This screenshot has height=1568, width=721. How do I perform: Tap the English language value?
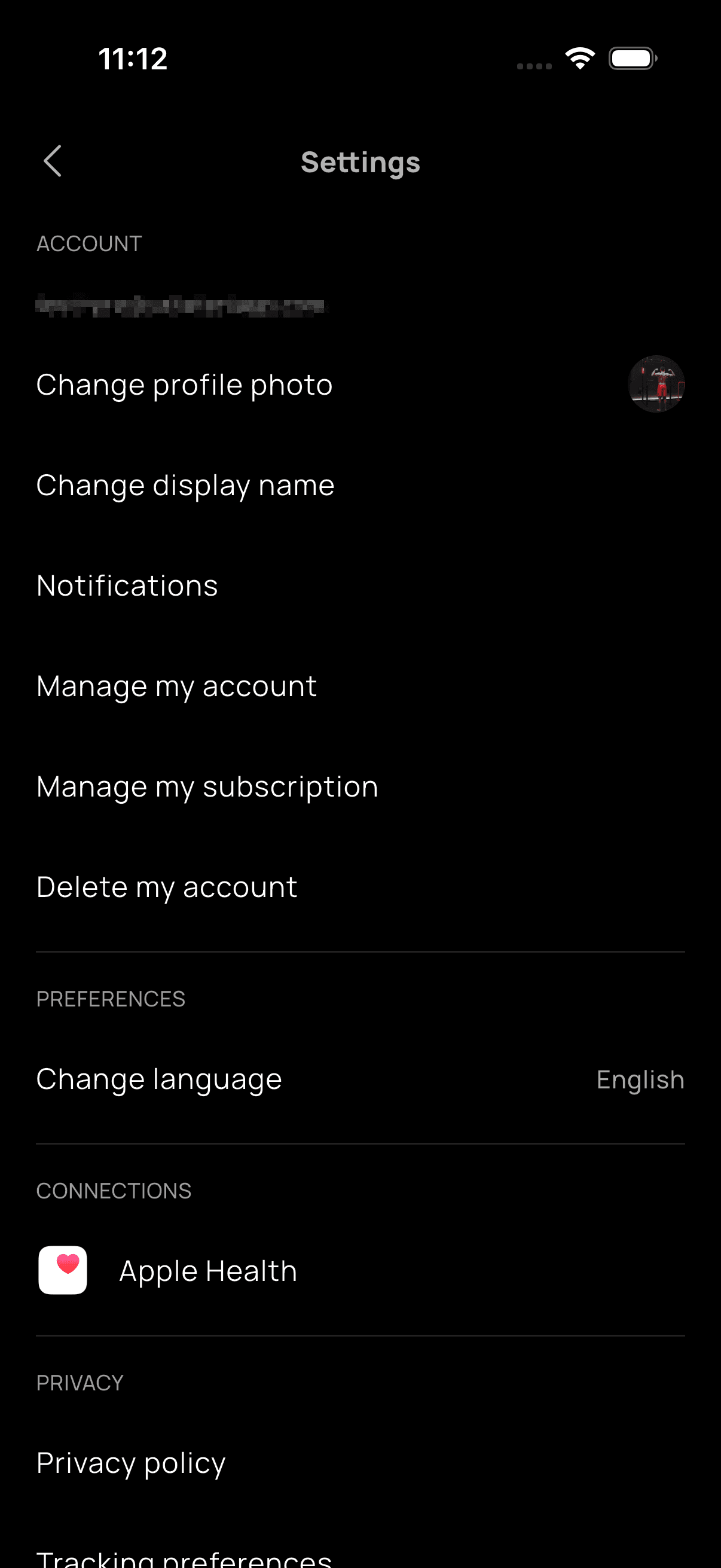tap(640, 1078)
